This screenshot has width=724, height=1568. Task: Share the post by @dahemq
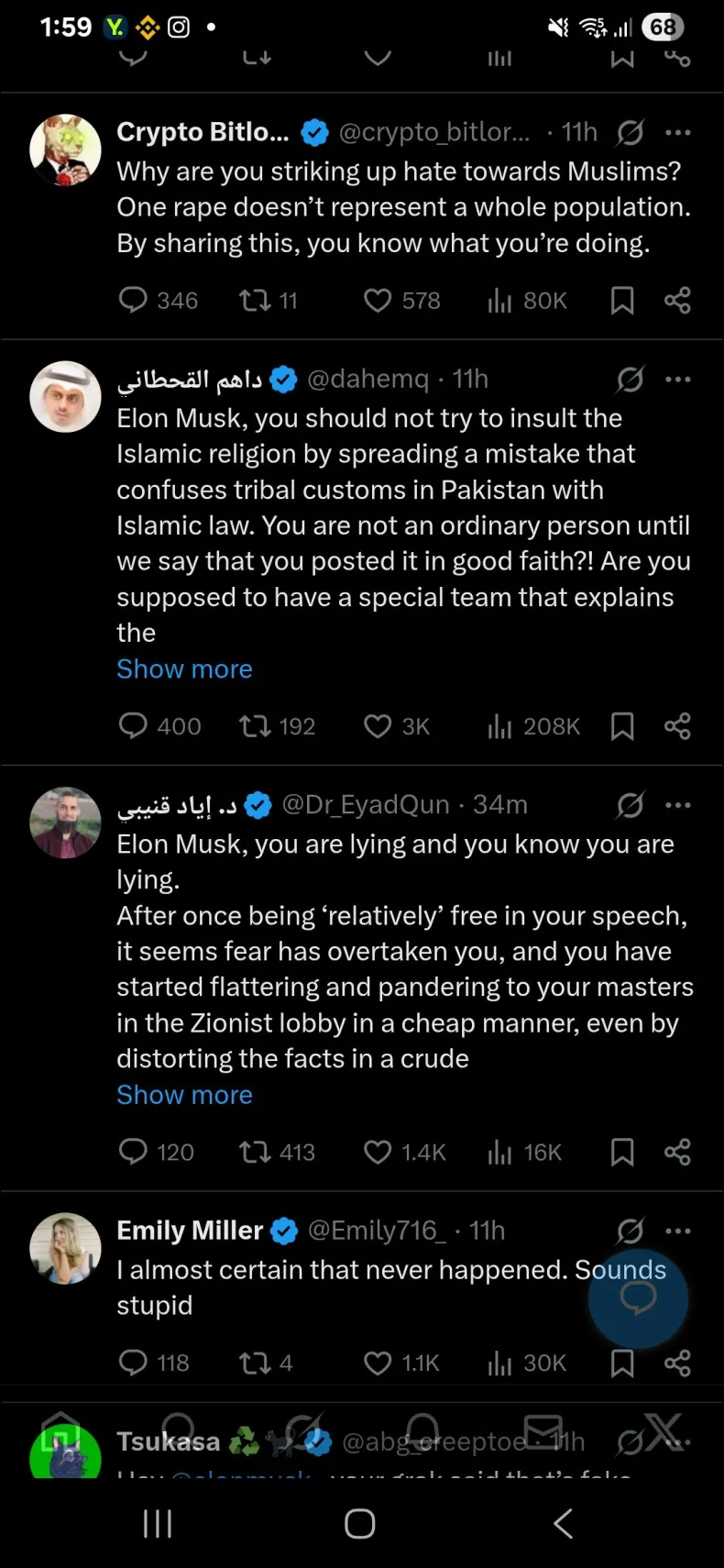click(x=677, y=726)
